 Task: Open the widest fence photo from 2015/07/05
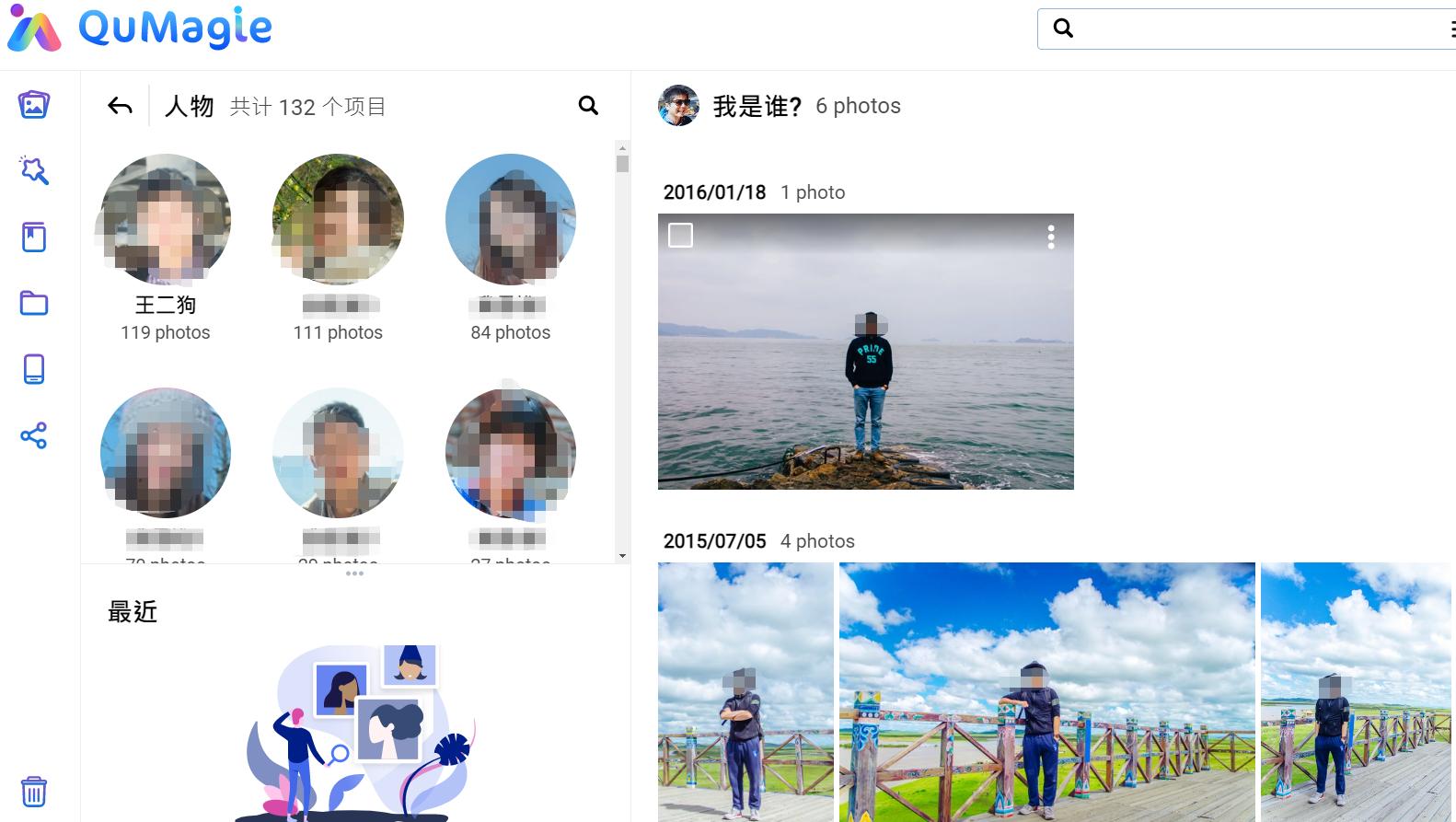1046,691
